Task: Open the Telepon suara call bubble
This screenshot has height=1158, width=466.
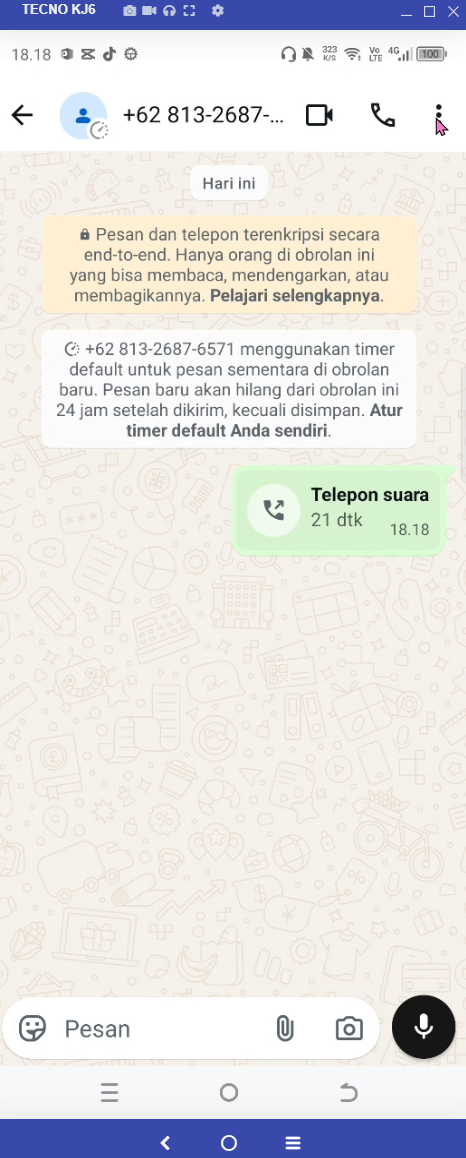Action: pyautogui.click(x=340, y=510)
